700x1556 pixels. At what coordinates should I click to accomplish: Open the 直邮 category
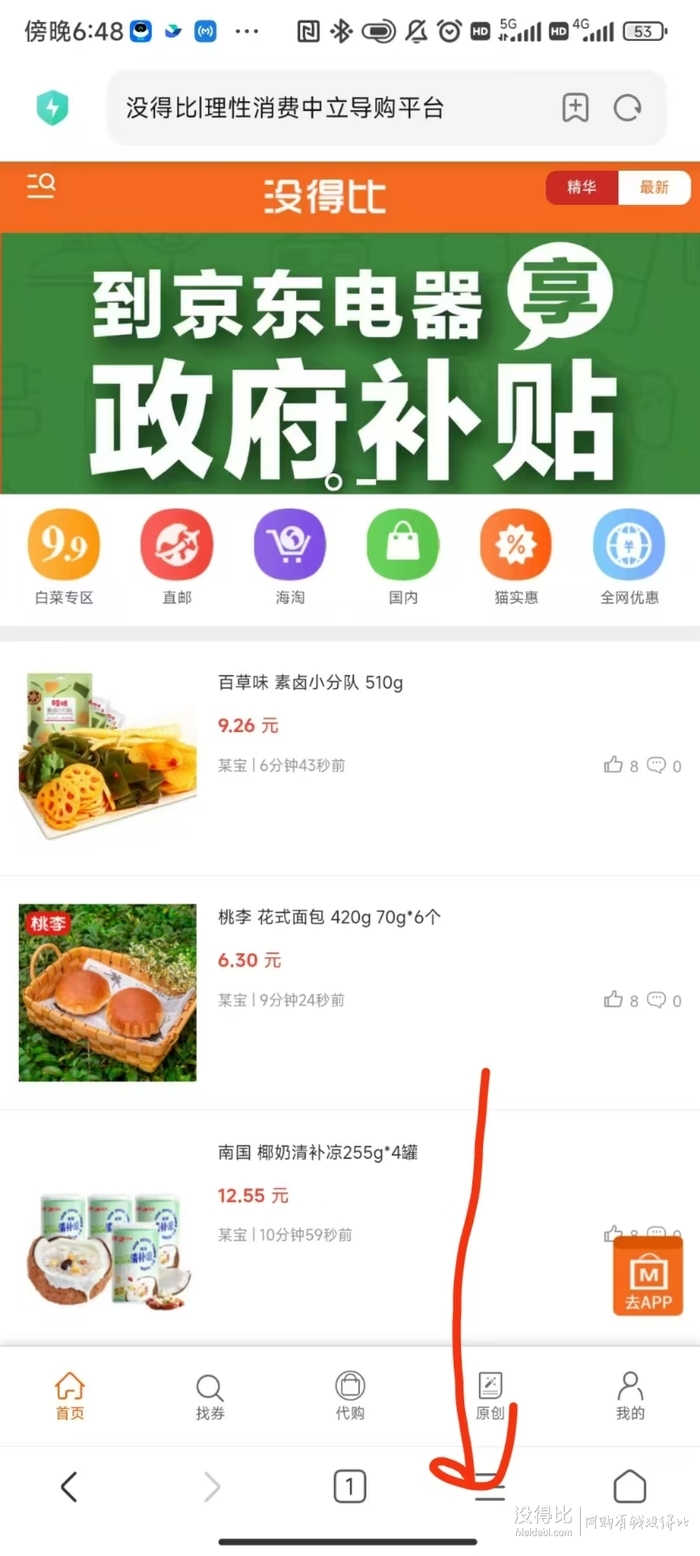pos(176,557)
